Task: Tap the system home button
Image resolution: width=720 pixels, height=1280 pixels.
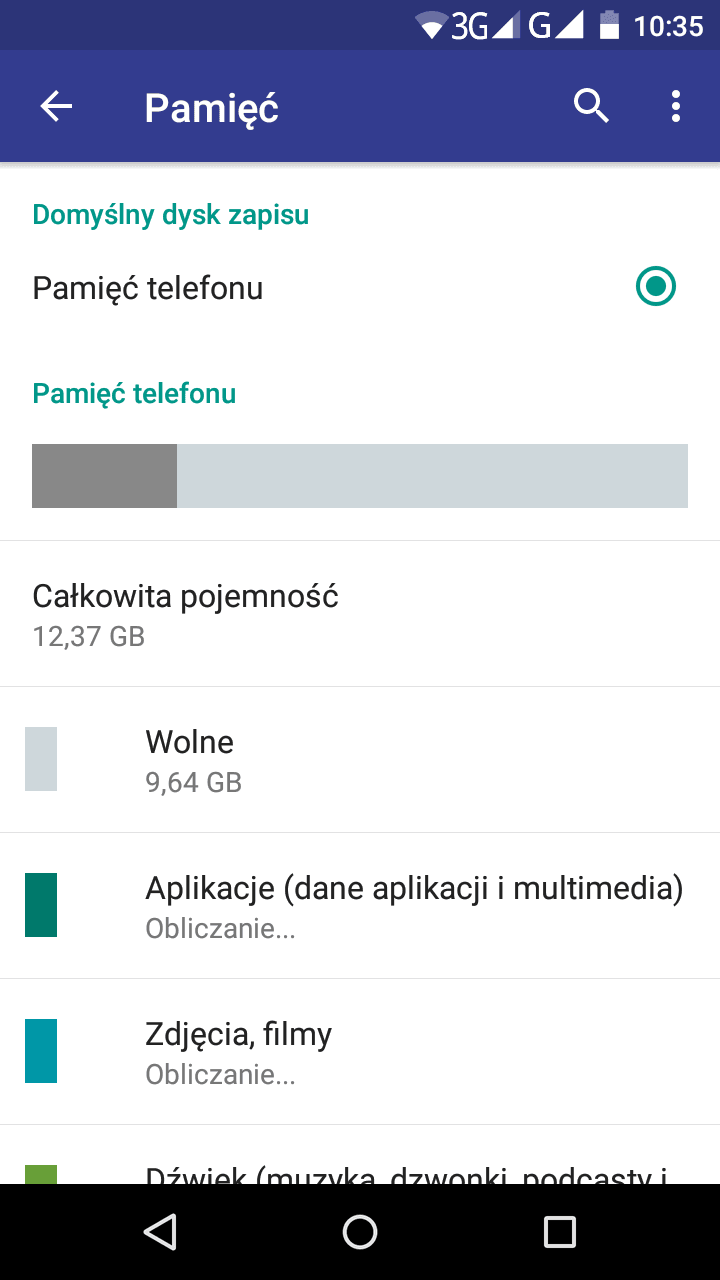Action: pyautogui.click(x=360, y=1232)
